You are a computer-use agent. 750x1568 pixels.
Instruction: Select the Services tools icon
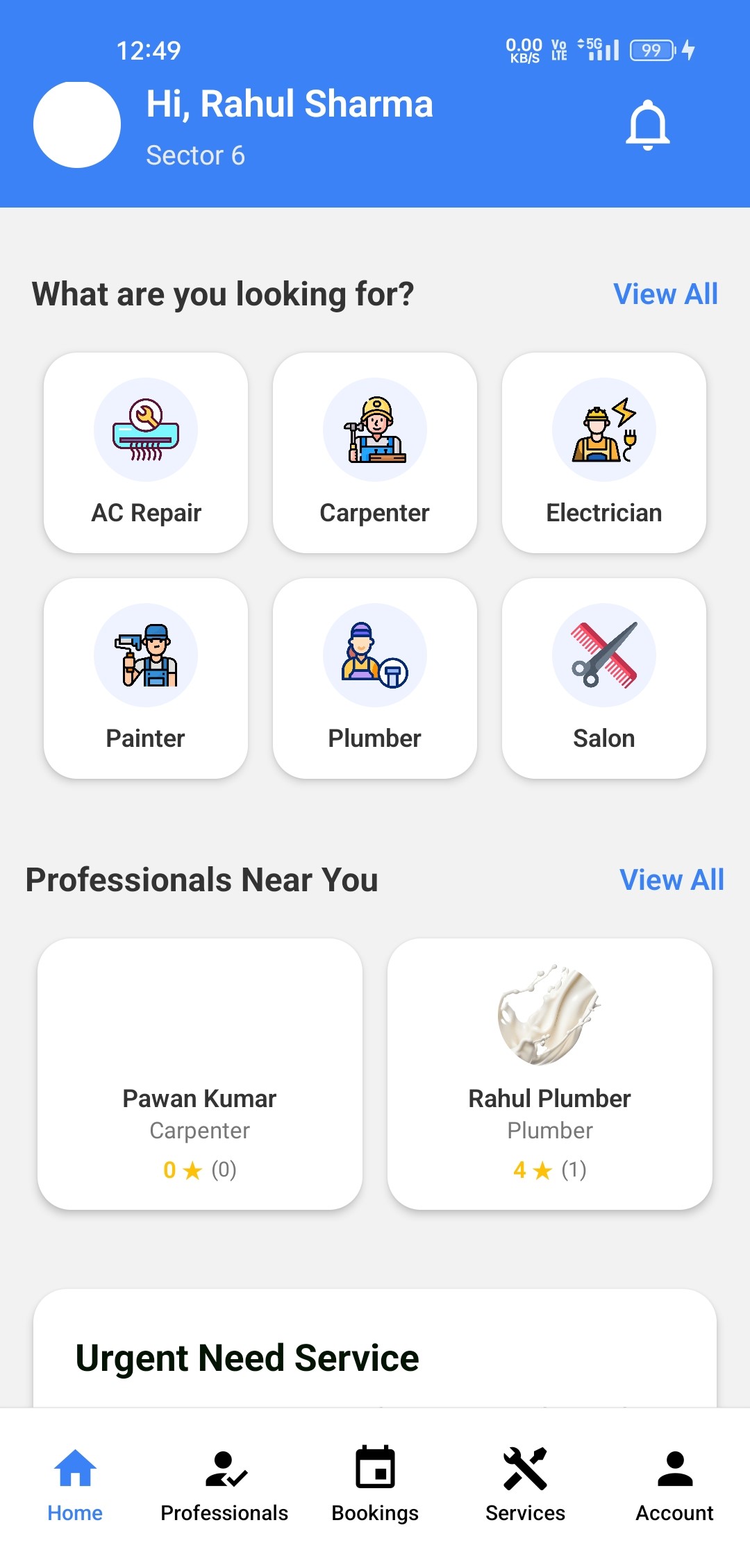525,1468
